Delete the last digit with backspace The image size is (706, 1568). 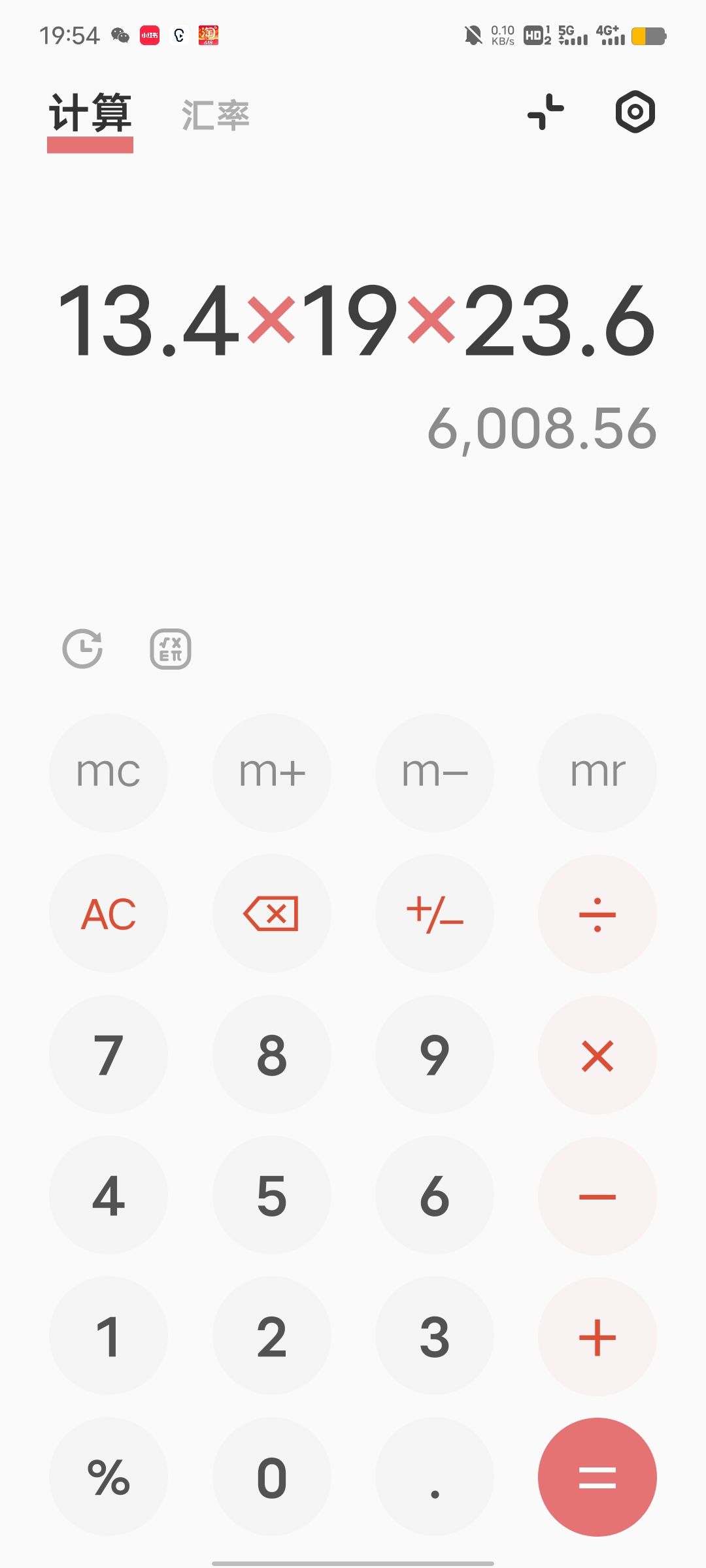click(x=272, y=913)
